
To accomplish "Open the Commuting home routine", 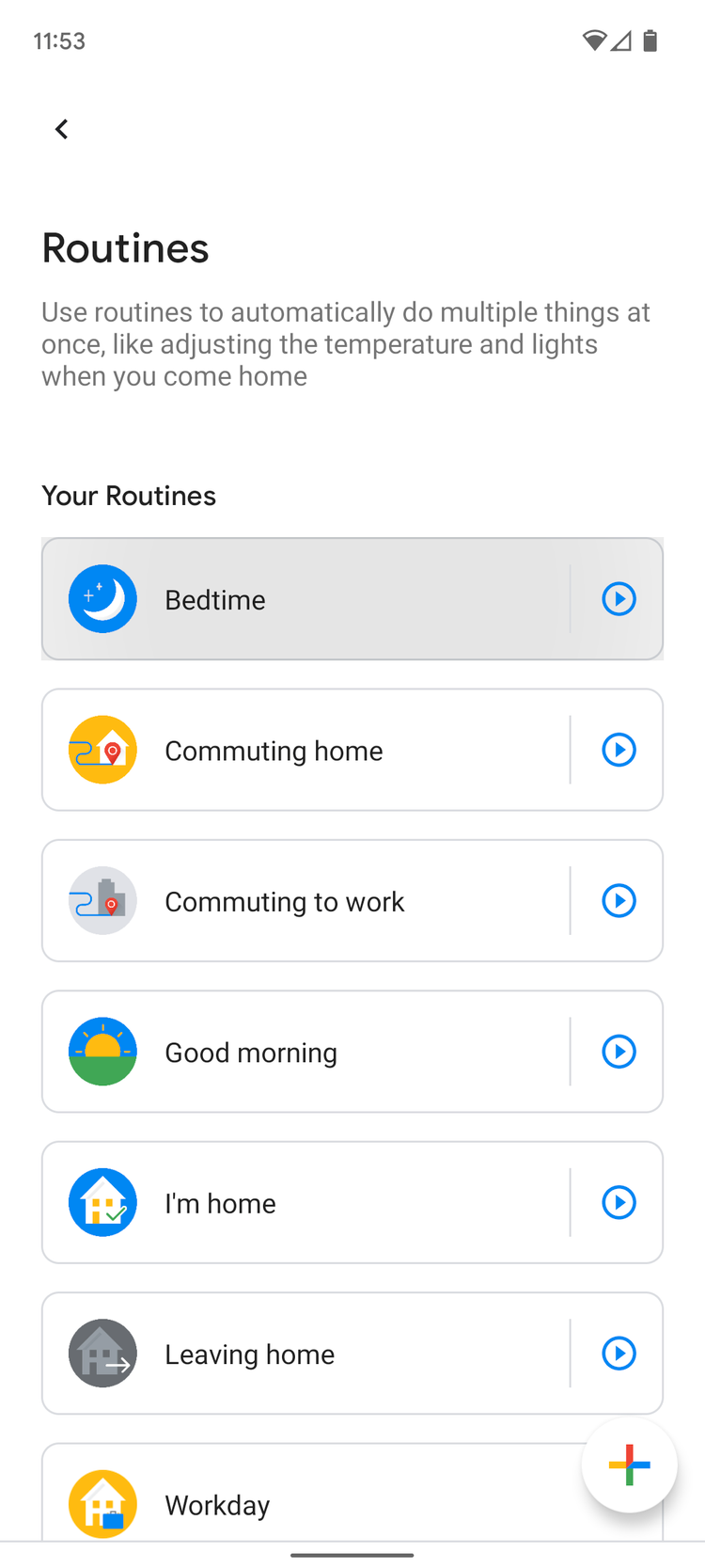I will pyautogui.click(x=305, y=750).
